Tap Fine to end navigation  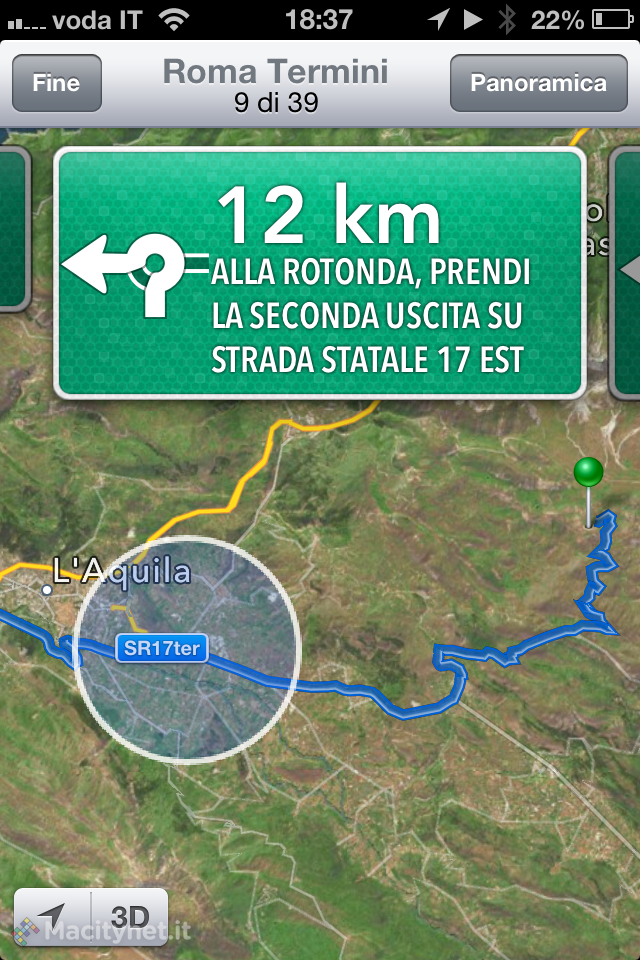pos(56,83)
